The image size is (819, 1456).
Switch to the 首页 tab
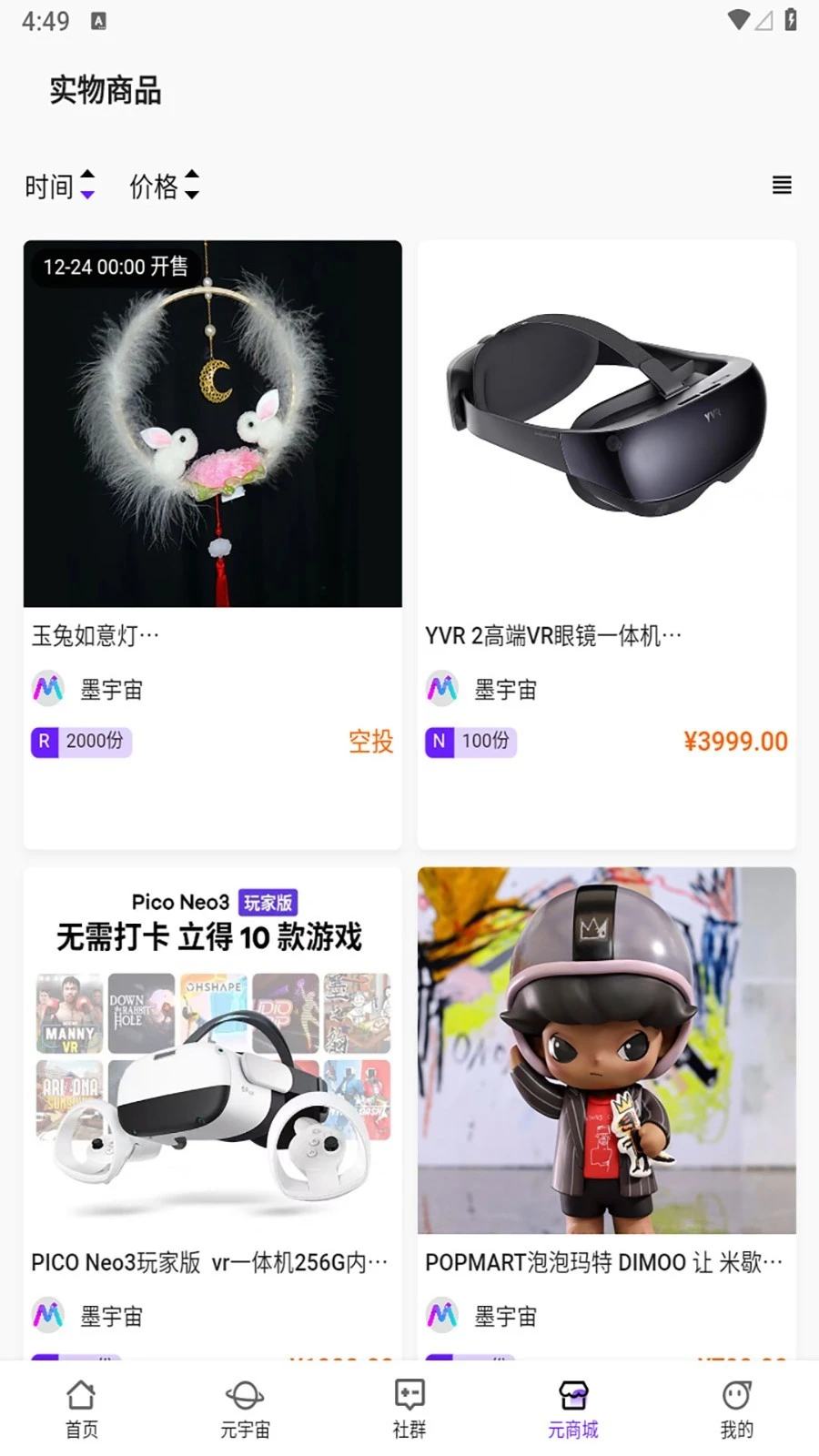click(x=81, y=1406)
